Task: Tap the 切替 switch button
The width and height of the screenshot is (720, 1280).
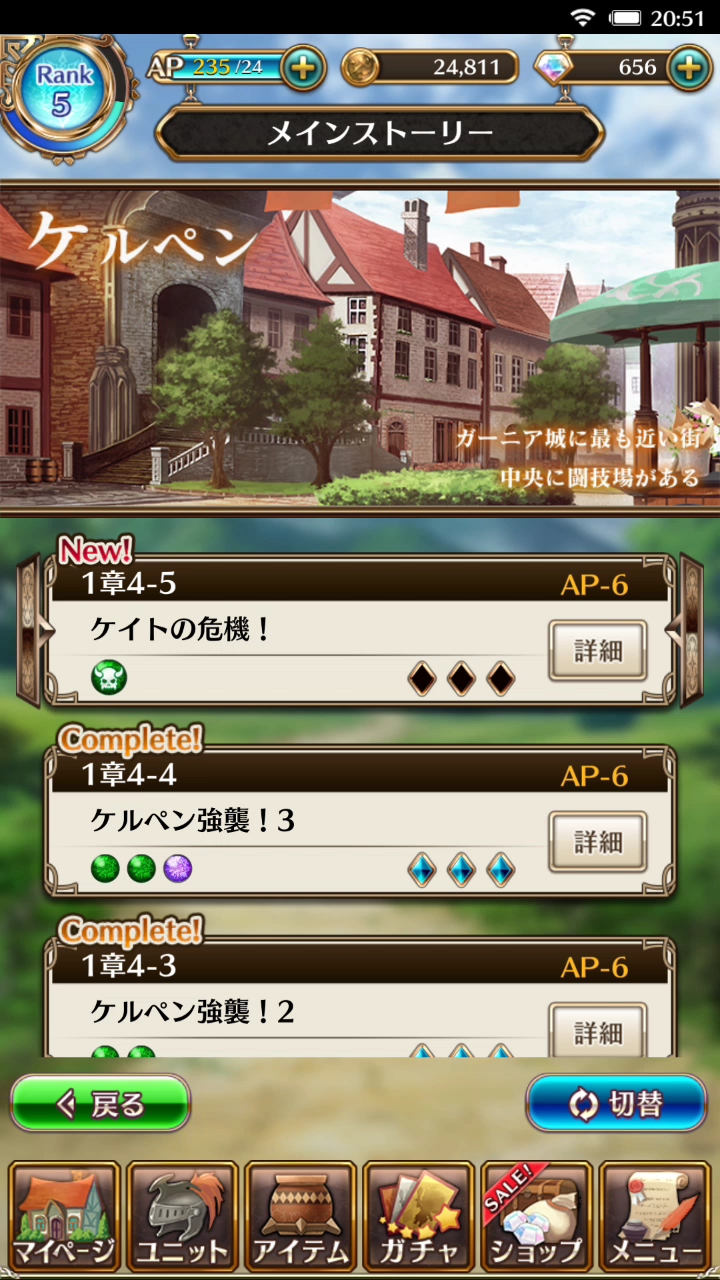Action: [616, 1104]
